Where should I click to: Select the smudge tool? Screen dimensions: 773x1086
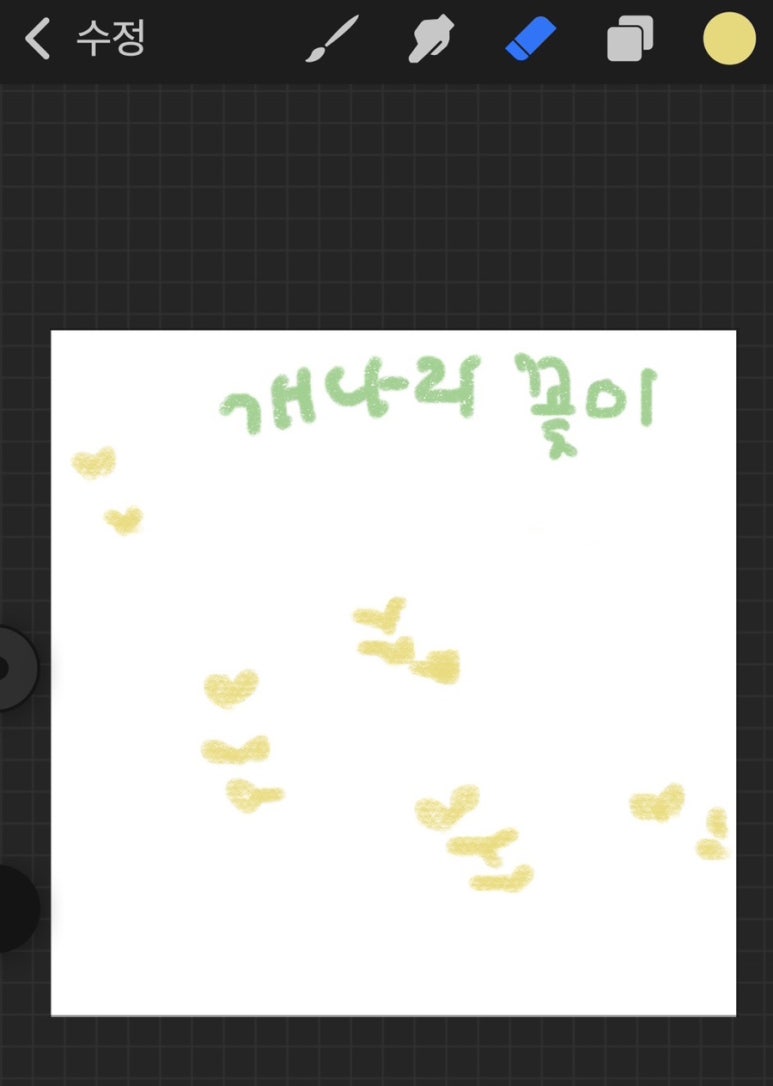click(x=432, y=41)
